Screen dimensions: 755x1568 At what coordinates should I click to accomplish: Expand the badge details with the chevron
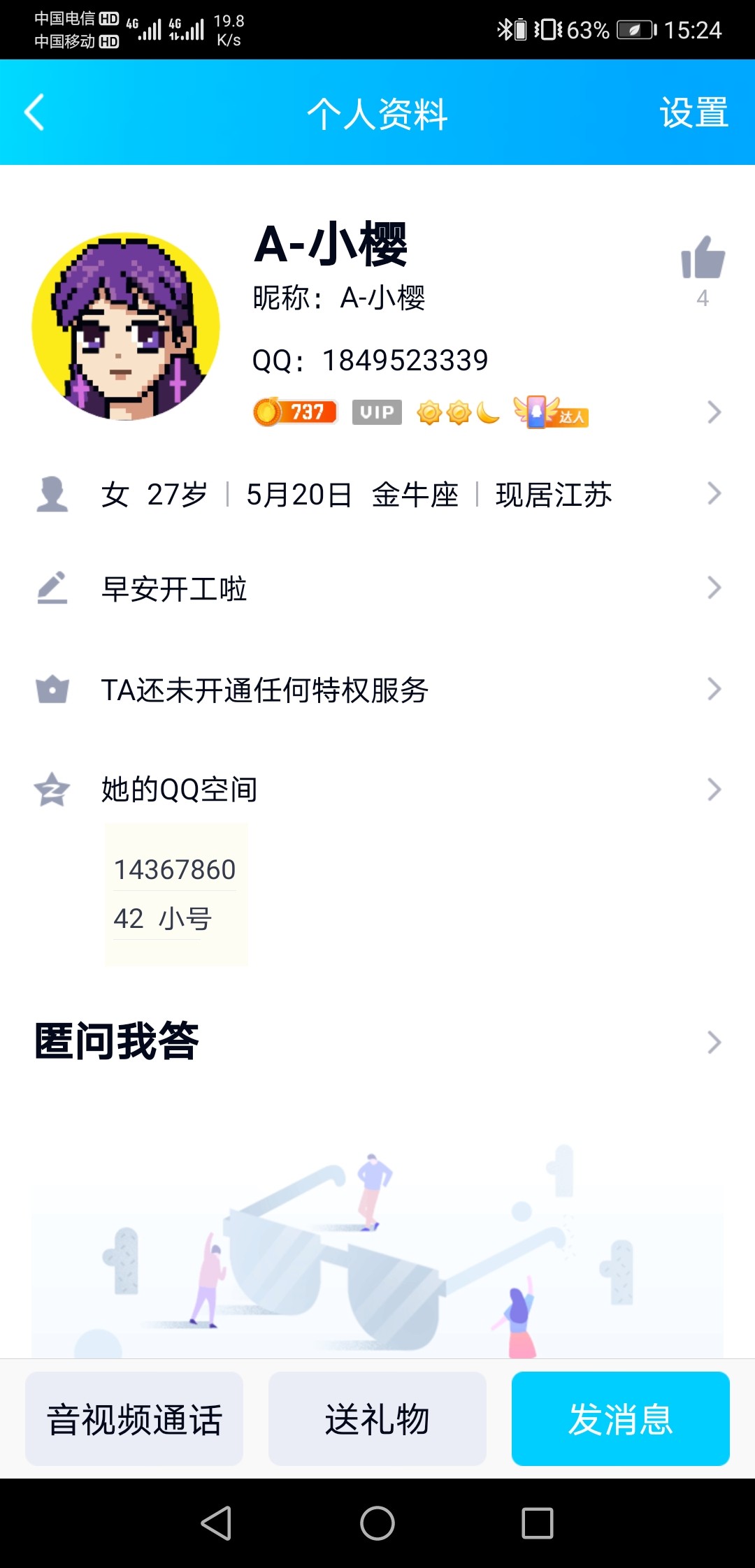[x=714, y=413]
